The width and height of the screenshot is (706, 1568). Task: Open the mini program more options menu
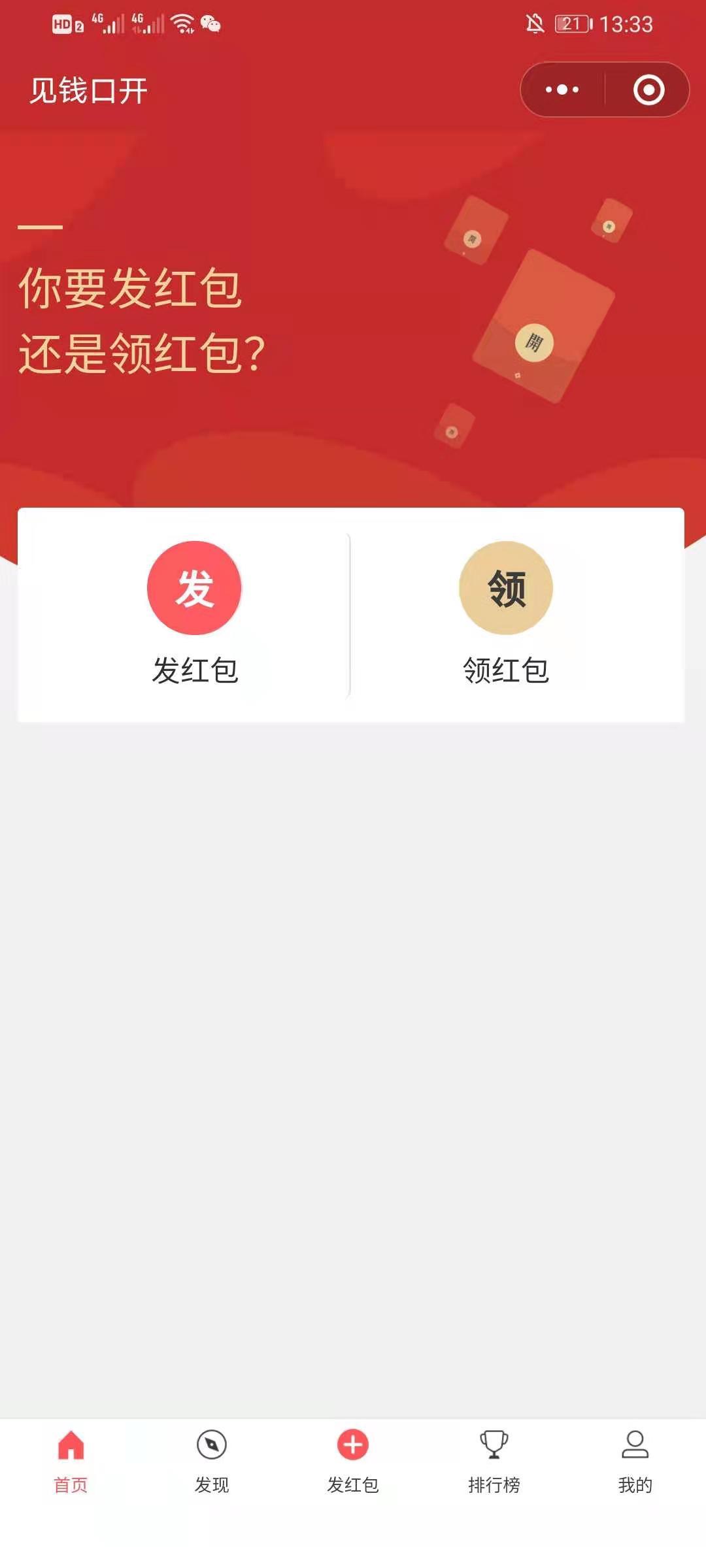562,90
